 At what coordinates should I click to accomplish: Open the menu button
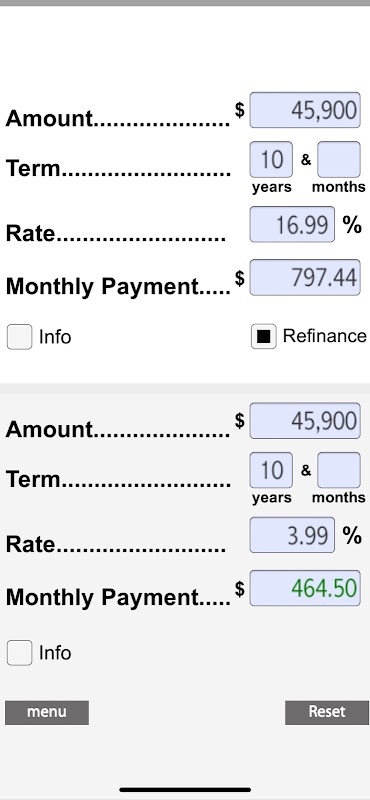[x=47, y=712]
